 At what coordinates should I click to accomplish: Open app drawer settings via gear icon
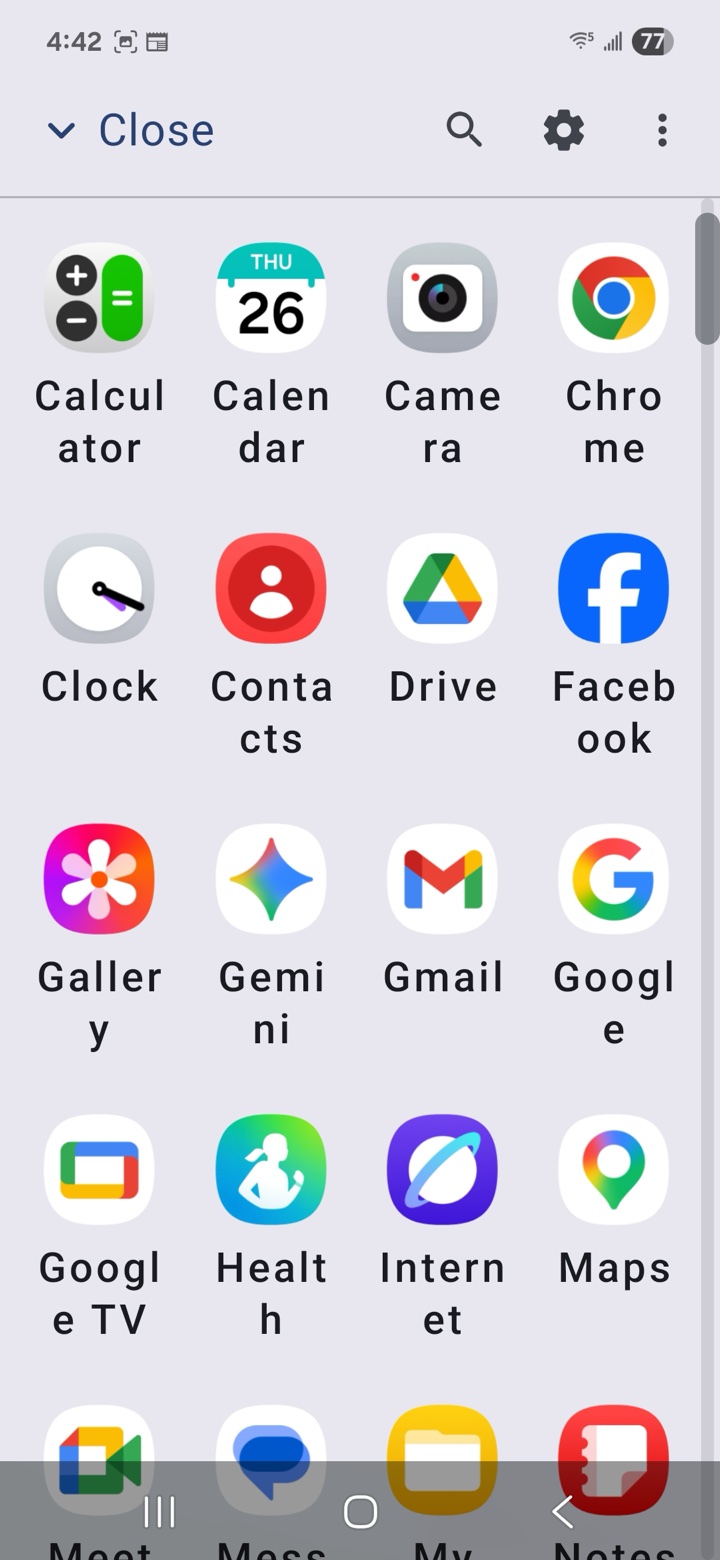pyautogui.click(x=563, y=129)
